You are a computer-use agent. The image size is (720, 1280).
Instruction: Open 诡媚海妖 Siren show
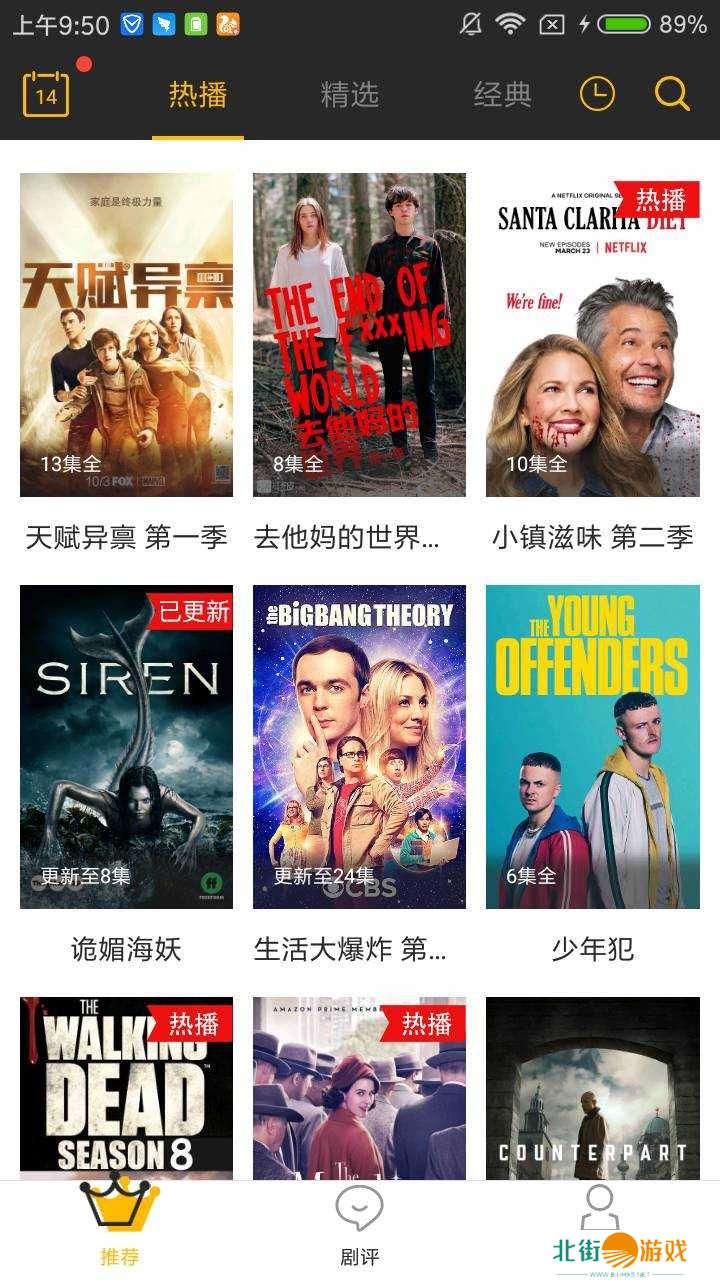(x=126, y=746)
